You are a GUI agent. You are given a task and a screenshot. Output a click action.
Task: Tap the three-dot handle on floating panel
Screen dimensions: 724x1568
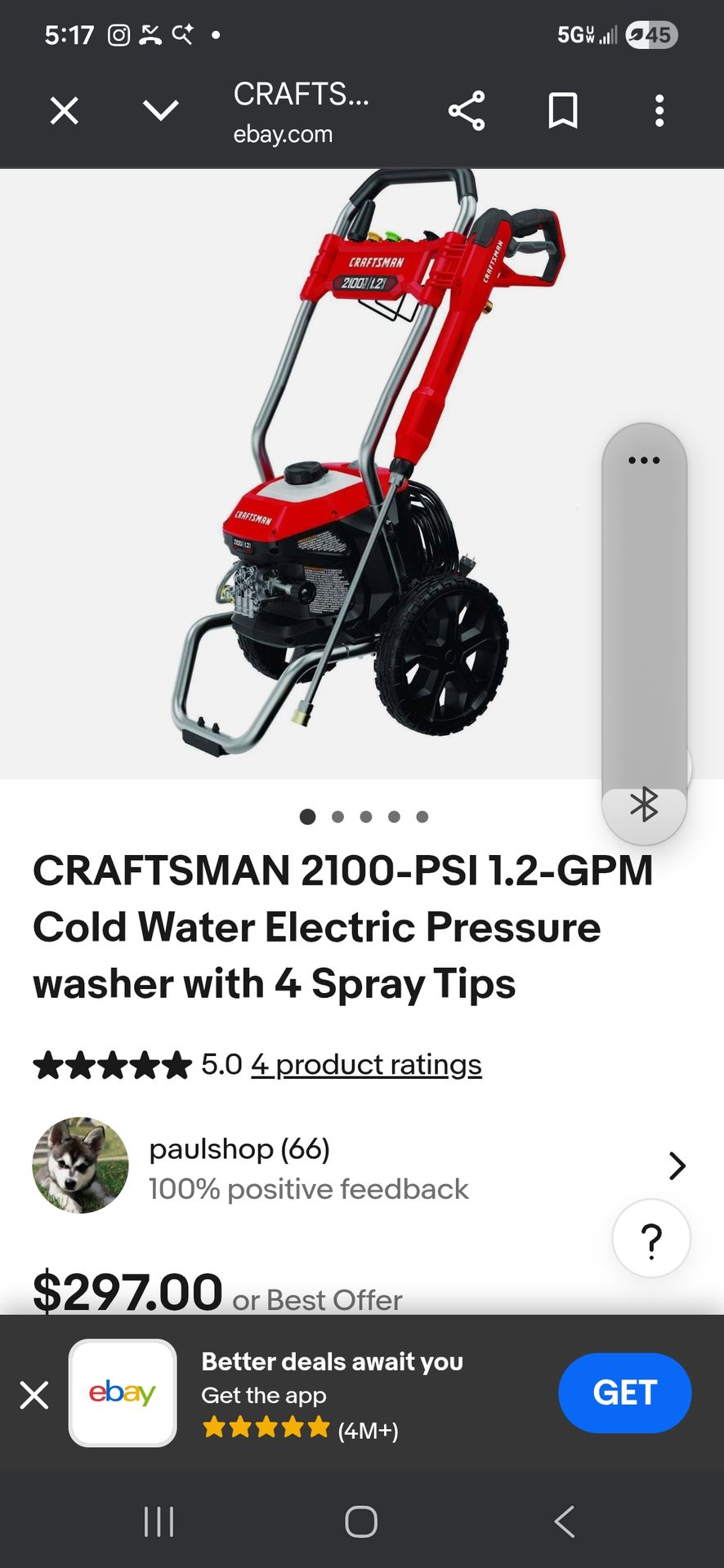[644, 461]
